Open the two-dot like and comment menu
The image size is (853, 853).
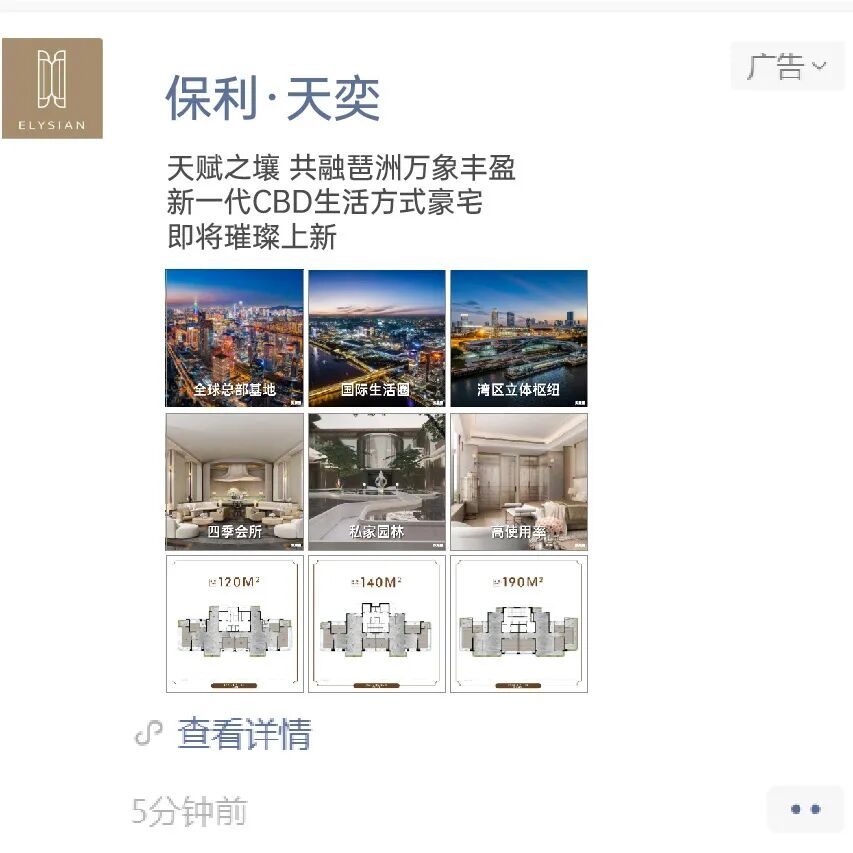[x=805, y=809]
